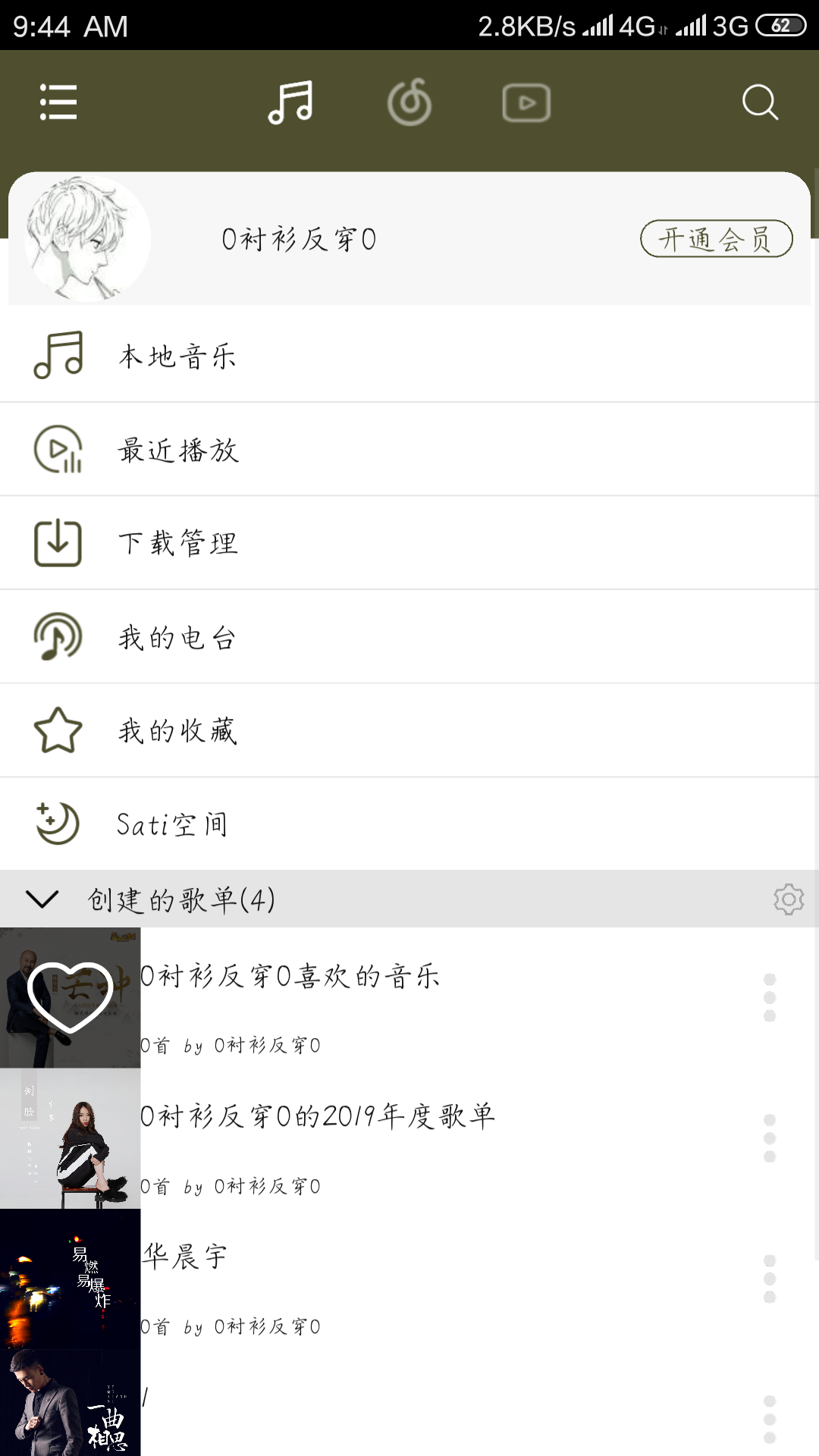819x1456 pixels.
Task: Open more options for 0衬衫反穿0喜欢的音乐
Action: pos(770,998)
